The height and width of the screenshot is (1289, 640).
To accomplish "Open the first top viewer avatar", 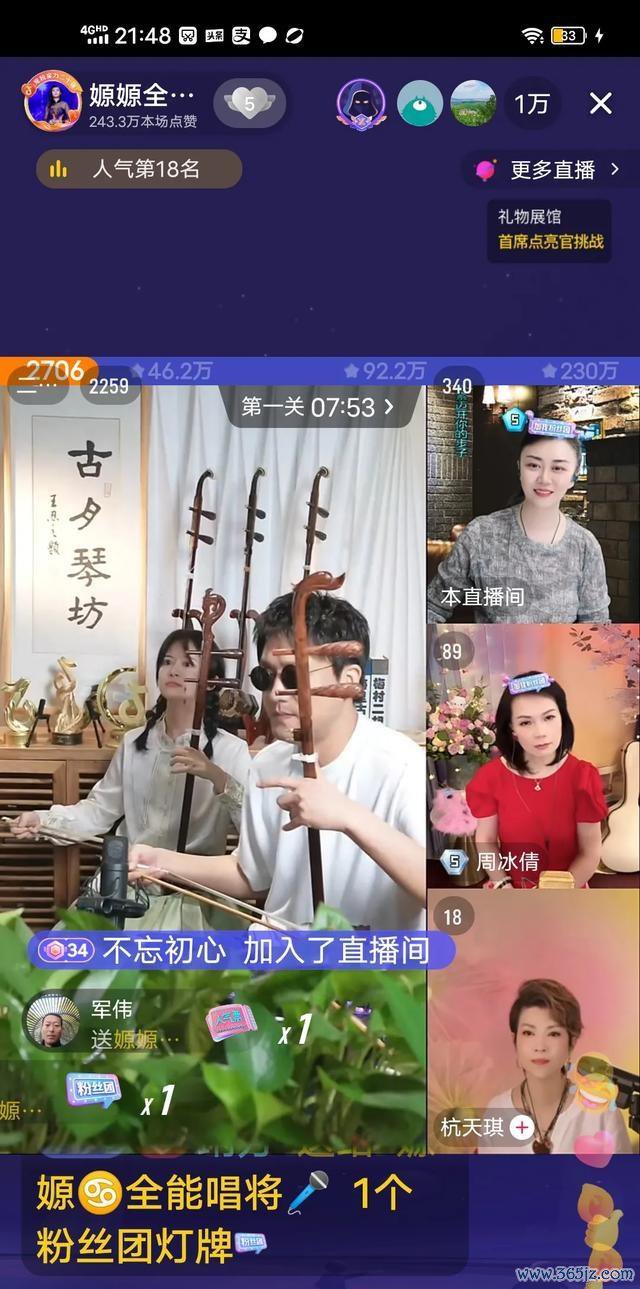I will [361, 103].
